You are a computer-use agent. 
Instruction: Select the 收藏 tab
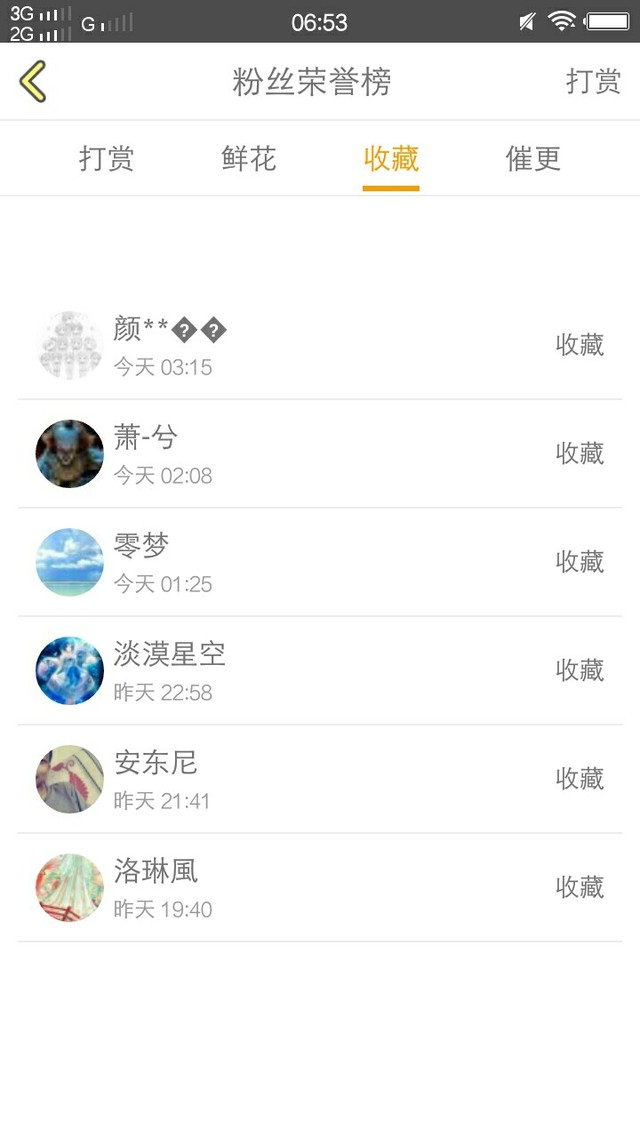pyautogui.click(x=391, y=158)
